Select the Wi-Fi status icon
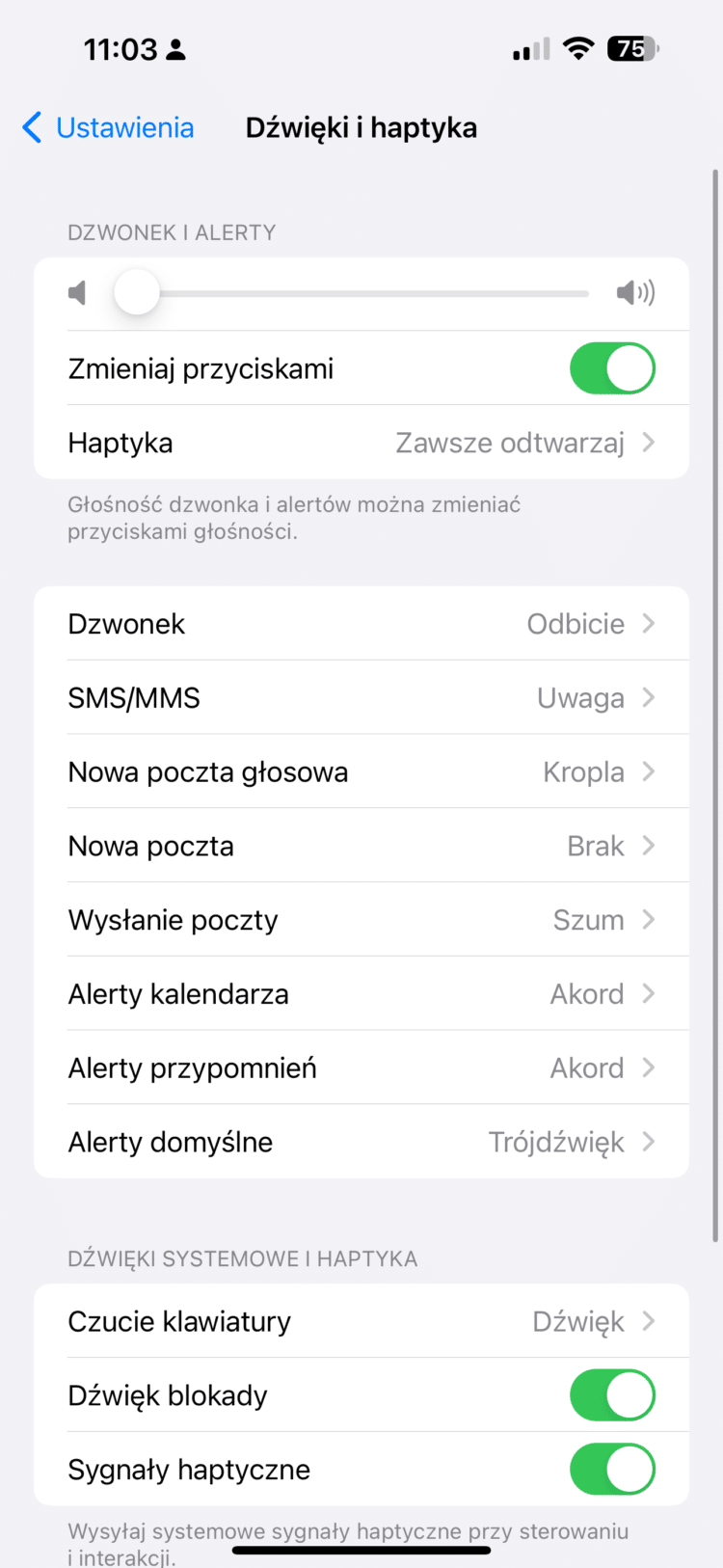 click(576, 48)
